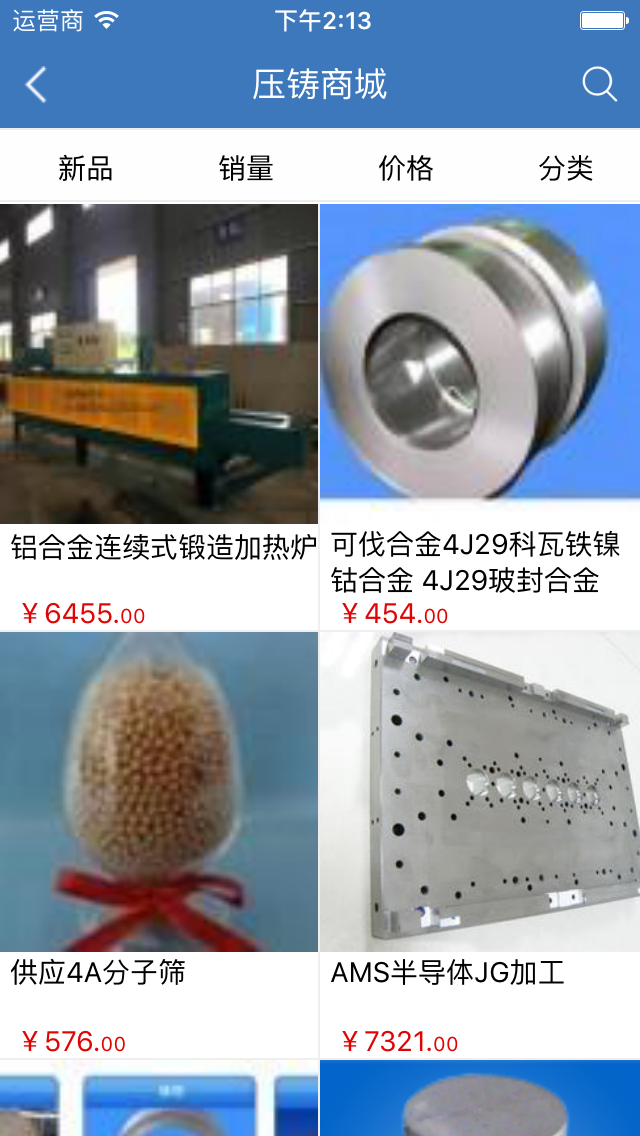Sort products by 销量
This screenshot has height=1136, width=640.
[x=246, y=168]
